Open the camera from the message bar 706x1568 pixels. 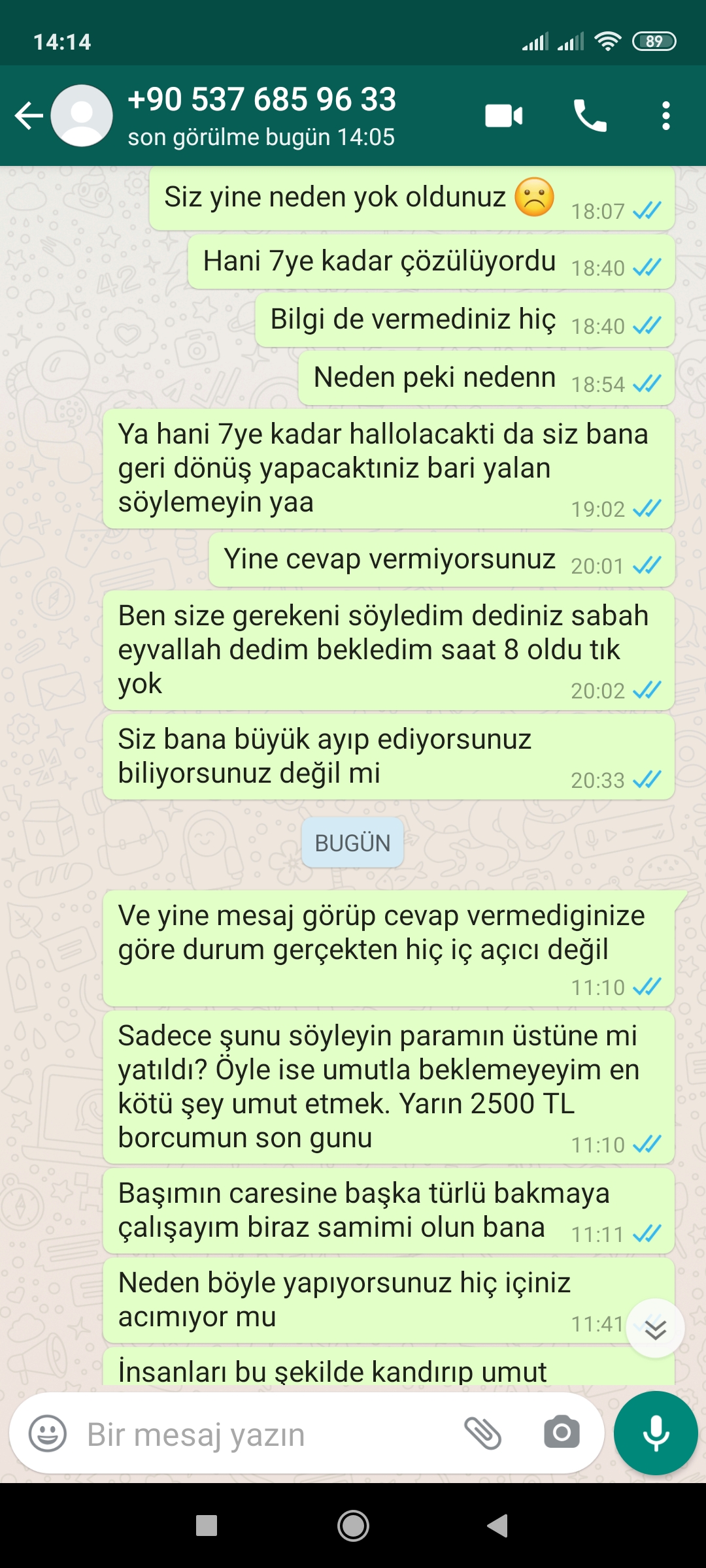[x=562, y=1433]
